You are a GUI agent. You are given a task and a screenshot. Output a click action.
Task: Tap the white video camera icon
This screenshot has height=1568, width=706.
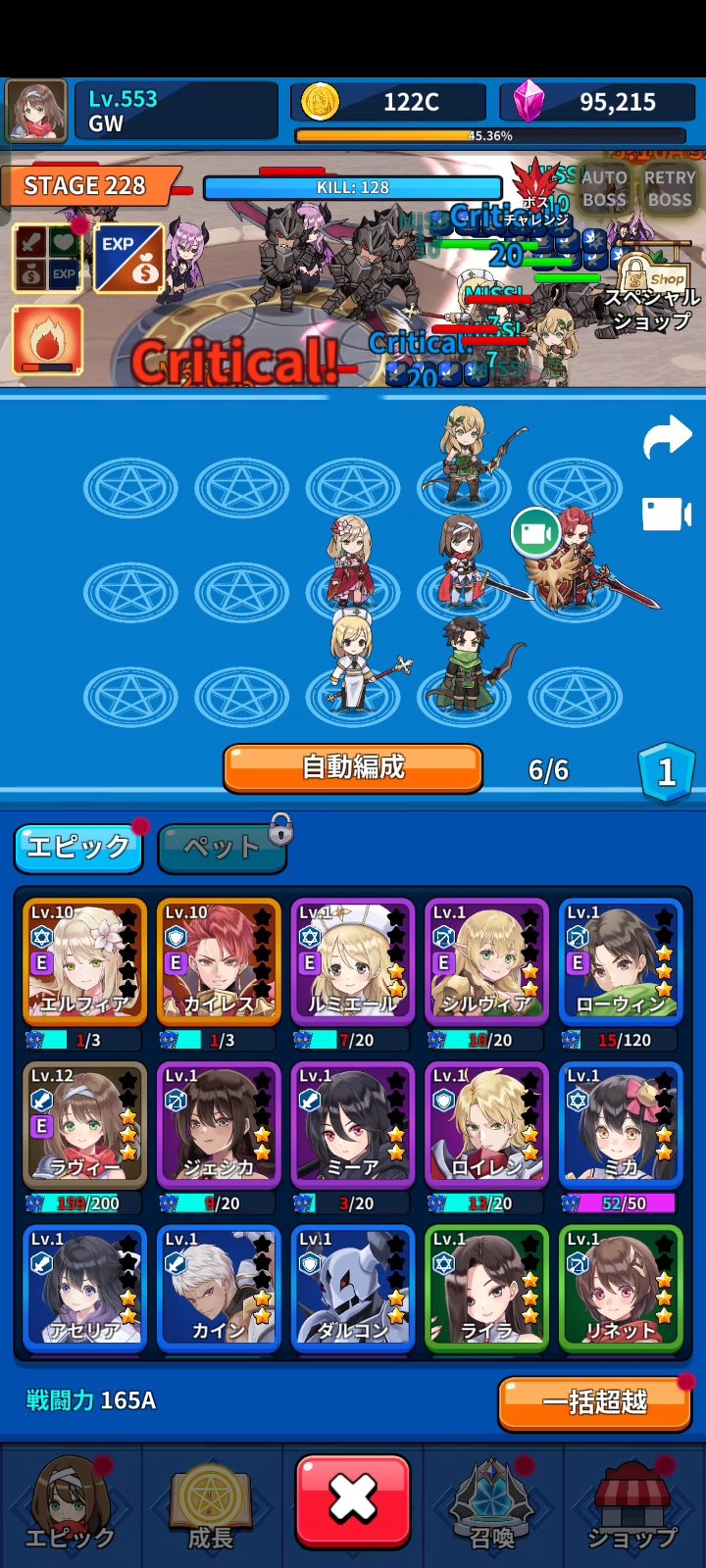point(667,514)
